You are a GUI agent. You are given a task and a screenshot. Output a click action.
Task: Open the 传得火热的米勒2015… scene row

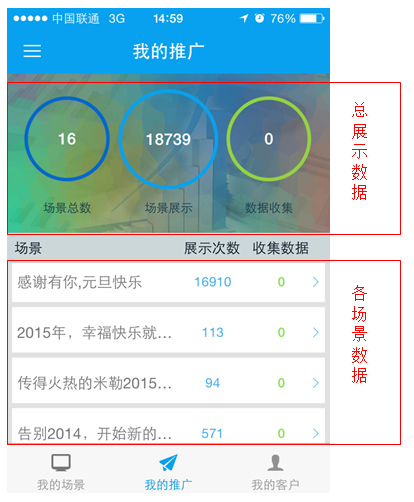(x=168, y=383)
